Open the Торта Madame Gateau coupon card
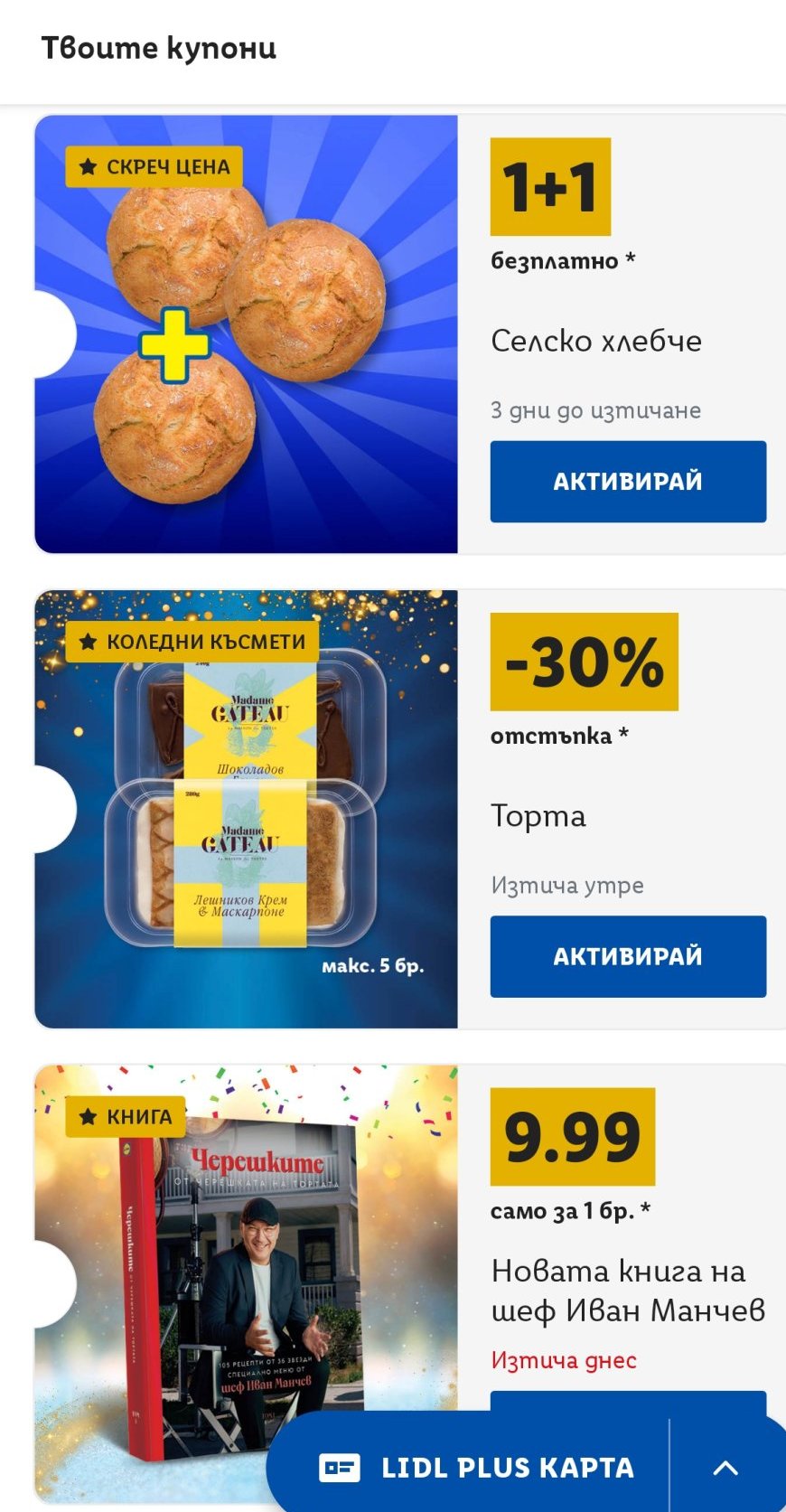The height and width of the screenshot is (1512, 786). 246,809
